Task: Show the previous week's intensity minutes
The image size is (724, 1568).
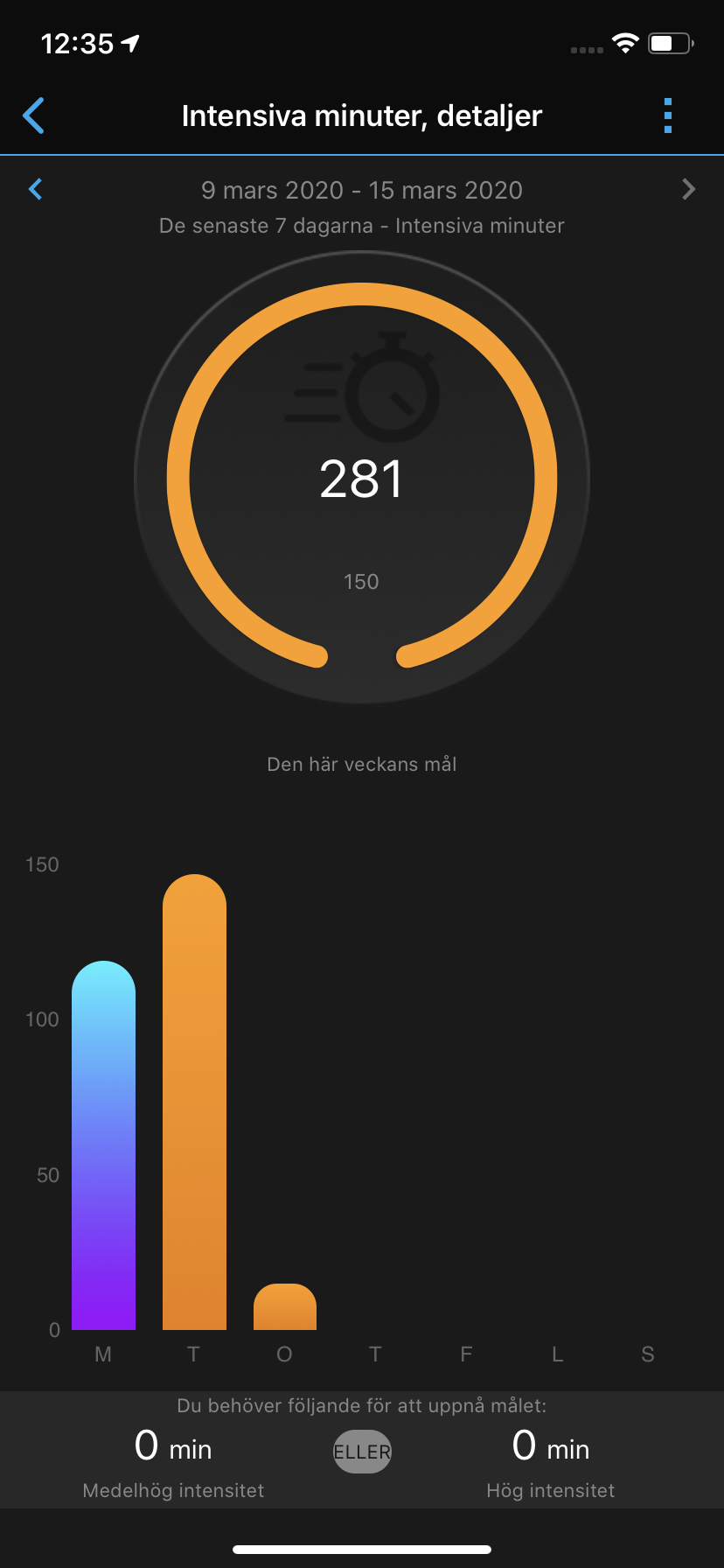Action: pyautogui.click(x=35, y=189)
